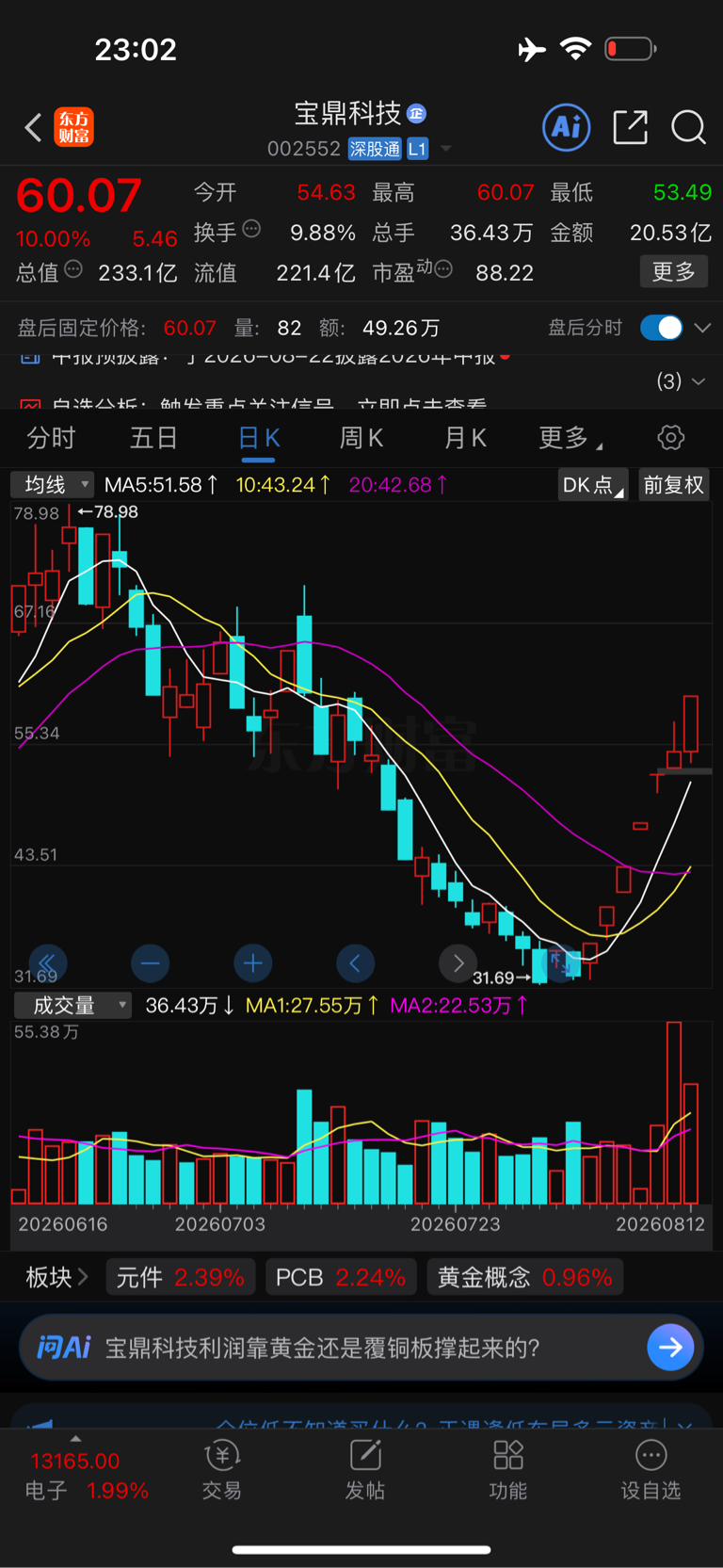
Task: Select the 周K chart tab
Action: [361, 438]
